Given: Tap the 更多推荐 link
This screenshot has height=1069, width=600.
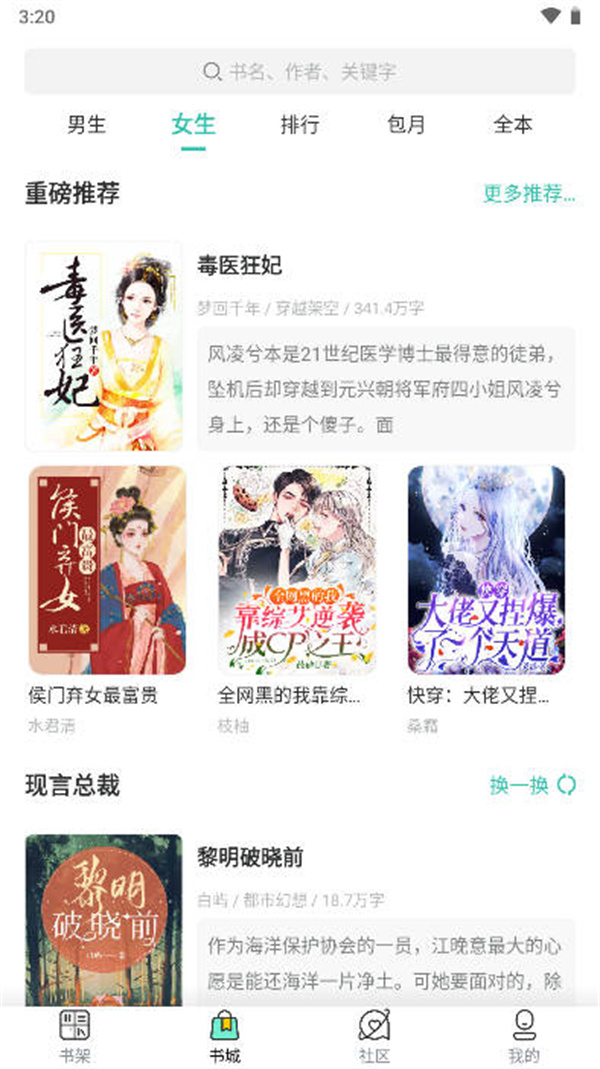Looking at the screenshot, I should (529, 194).
